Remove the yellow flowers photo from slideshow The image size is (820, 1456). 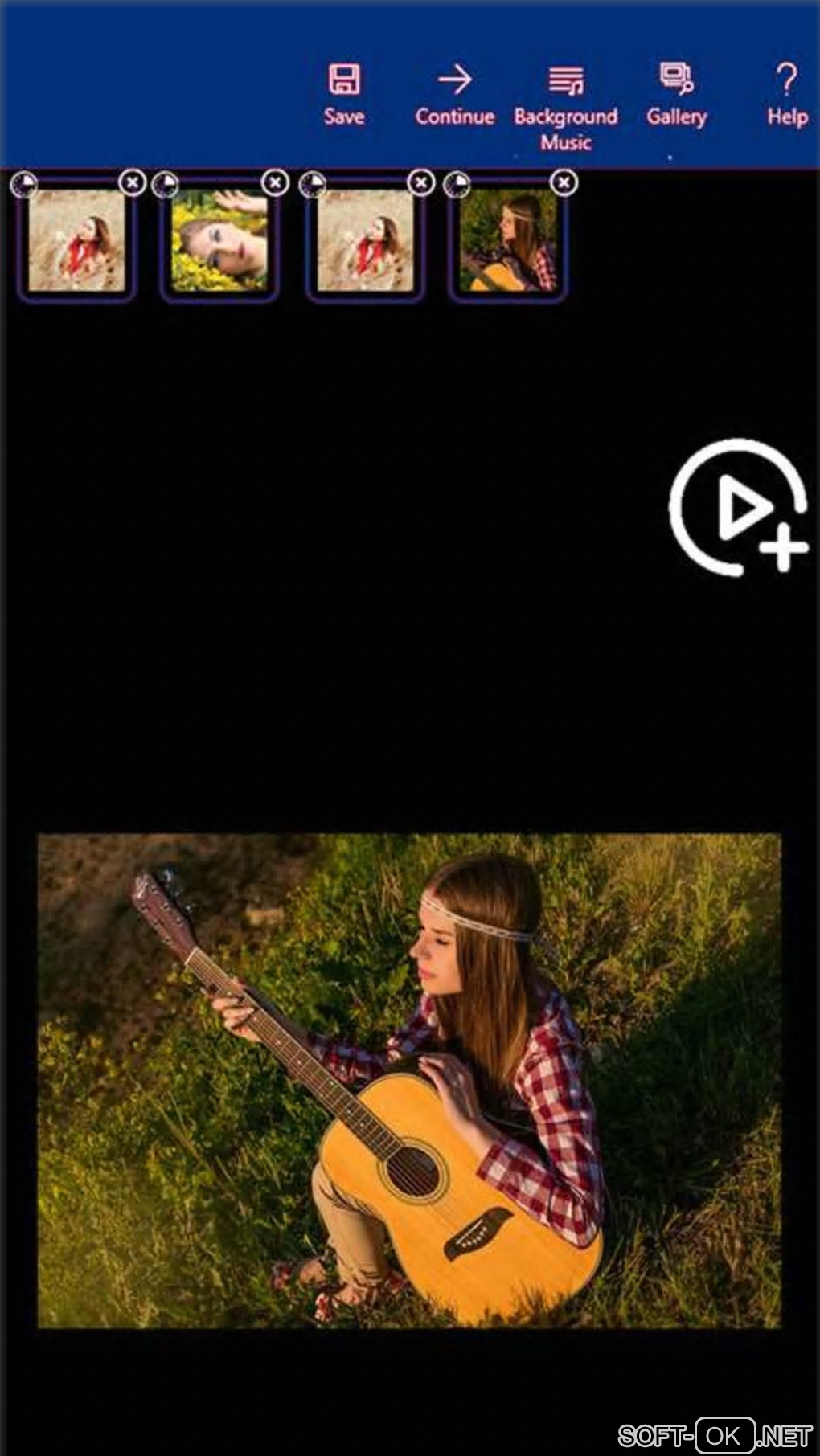click(x=275, y=183)
